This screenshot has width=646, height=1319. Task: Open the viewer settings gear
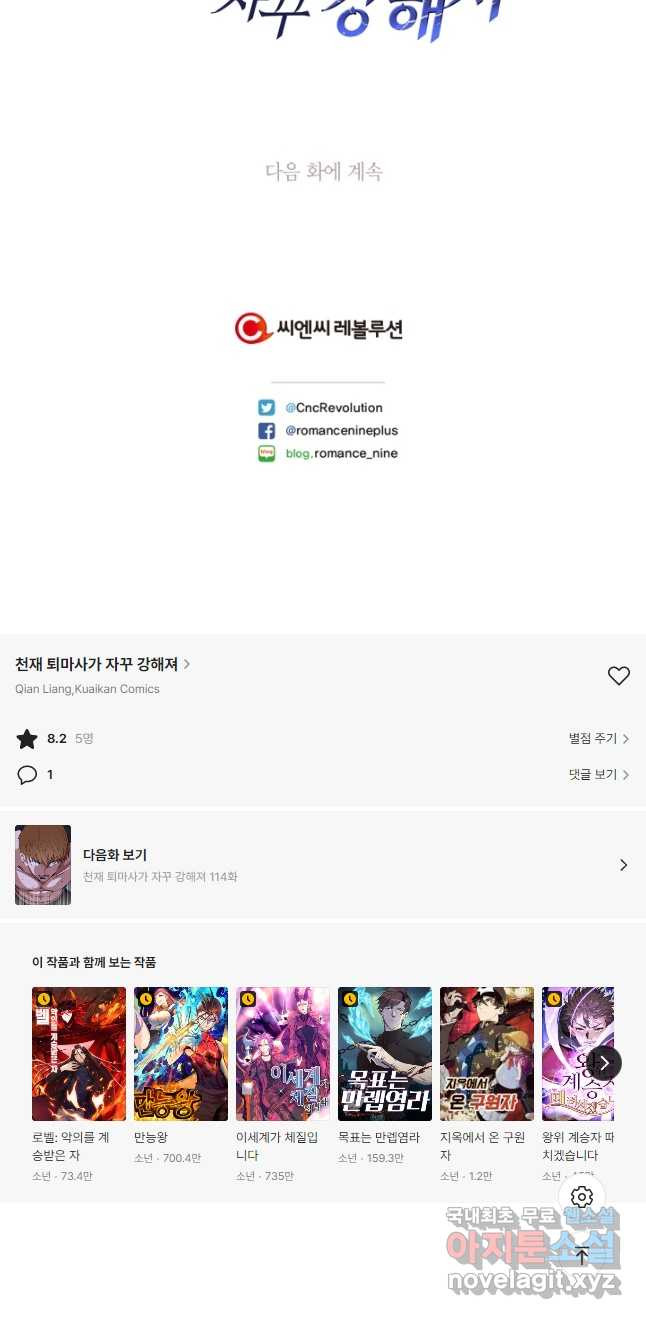[582, 1197]
